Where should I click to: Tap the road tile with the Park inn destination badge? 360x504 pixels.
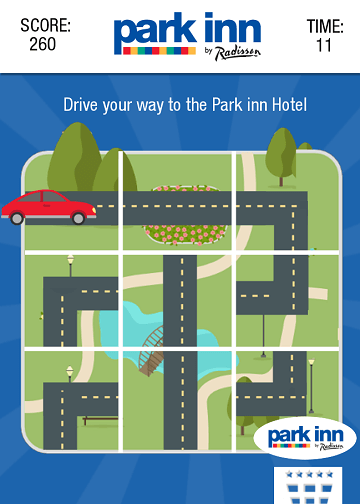288,401
